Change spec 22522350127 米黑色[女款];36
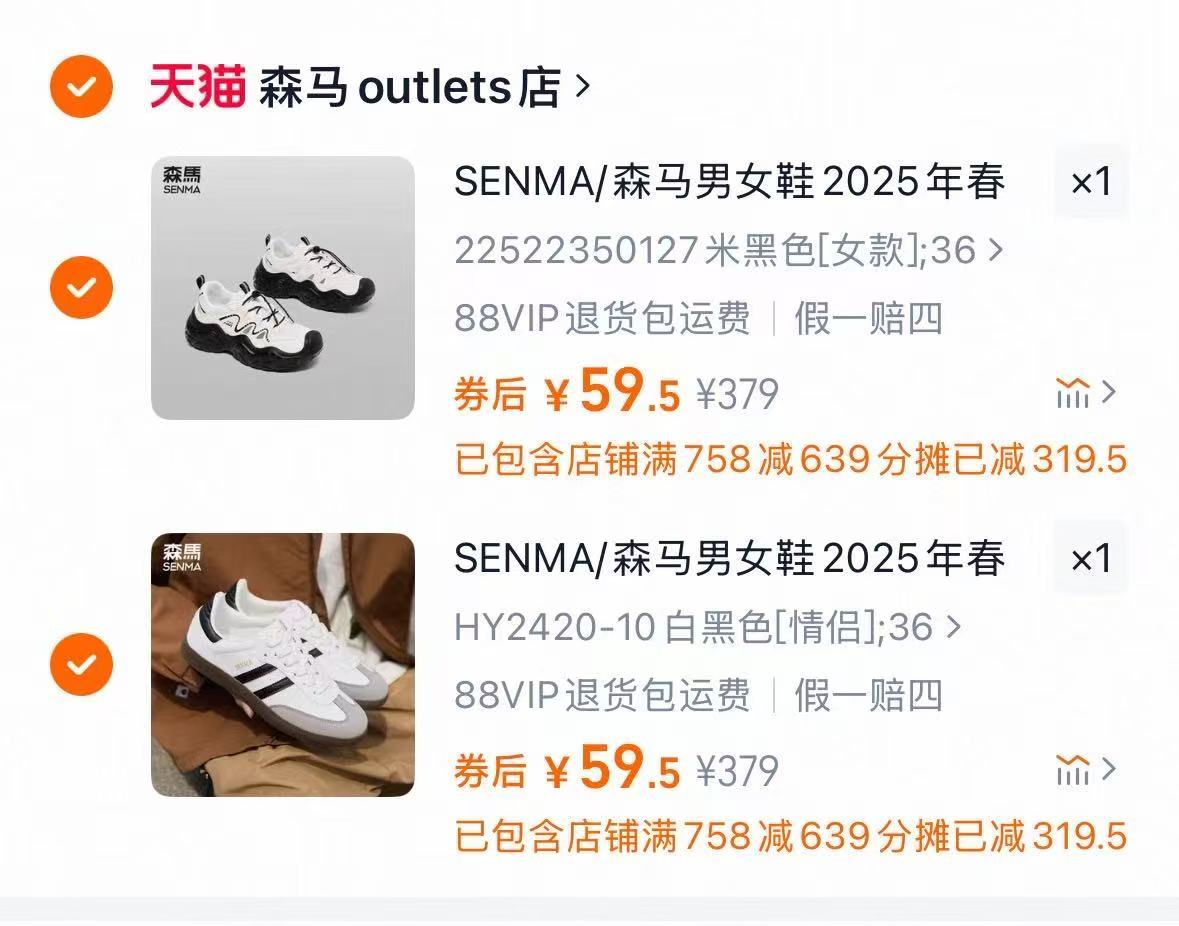Screen dimensions: 1179x926 727,250
